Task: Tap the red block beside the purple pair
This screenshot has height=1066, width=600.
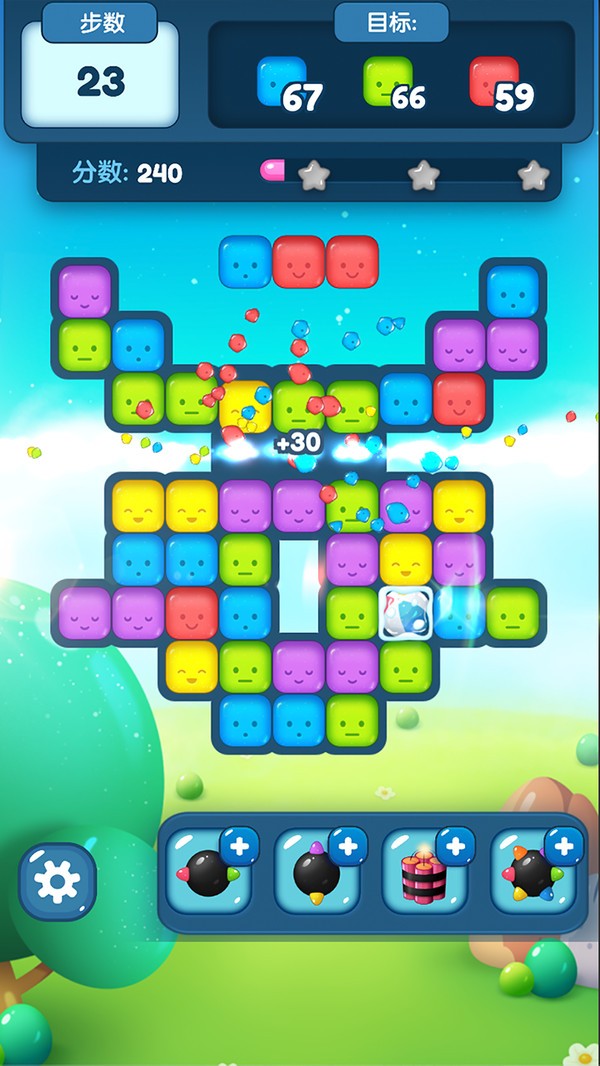Action: tap(191, 612)
